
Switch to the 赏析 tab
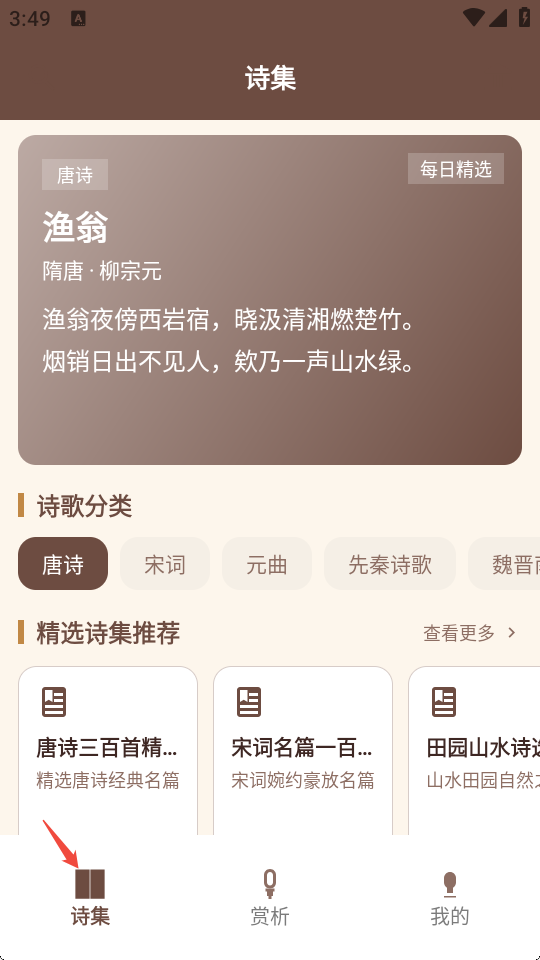(x=270, y=898)
